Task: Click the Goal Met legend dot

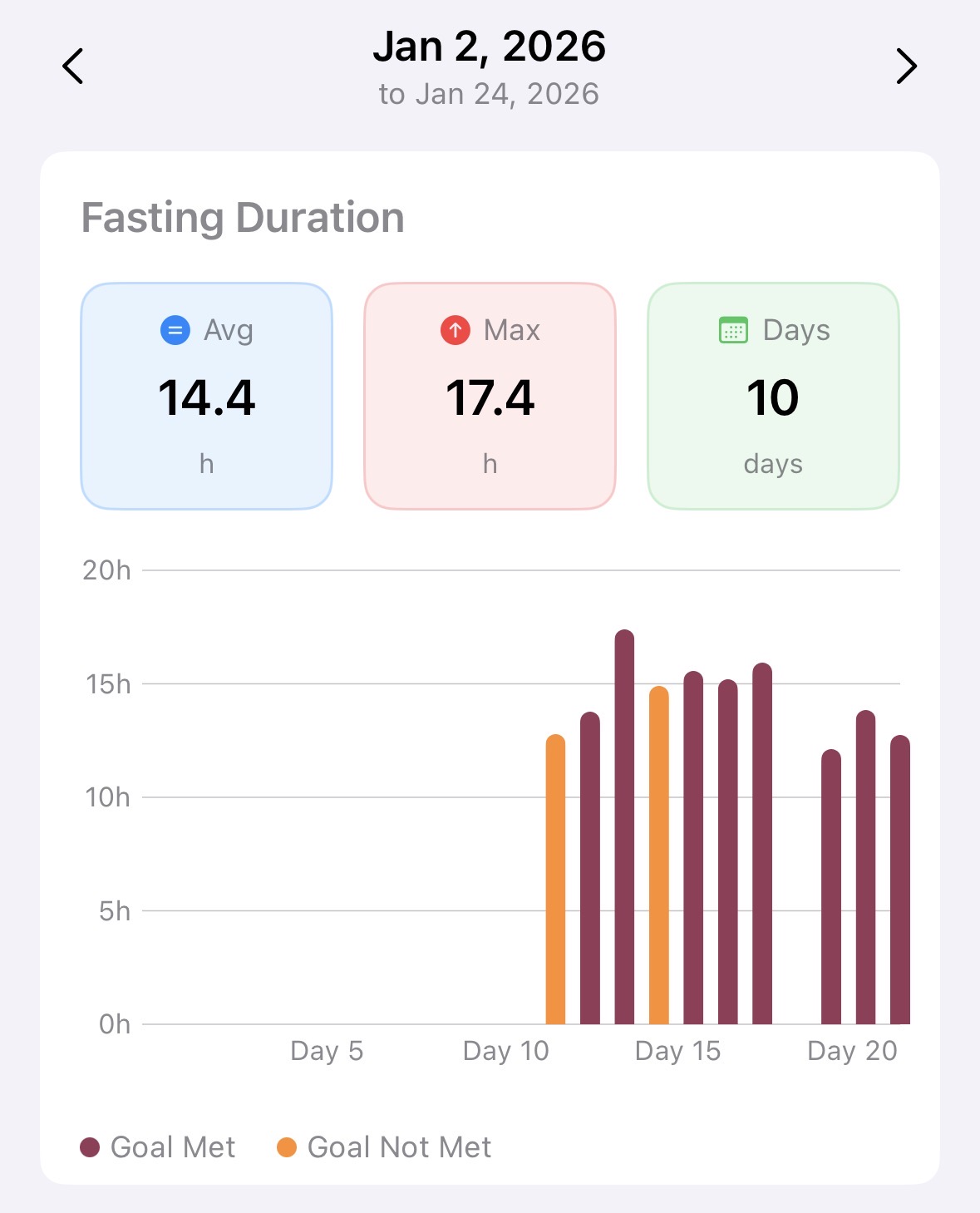Action: click(91, 1146)
